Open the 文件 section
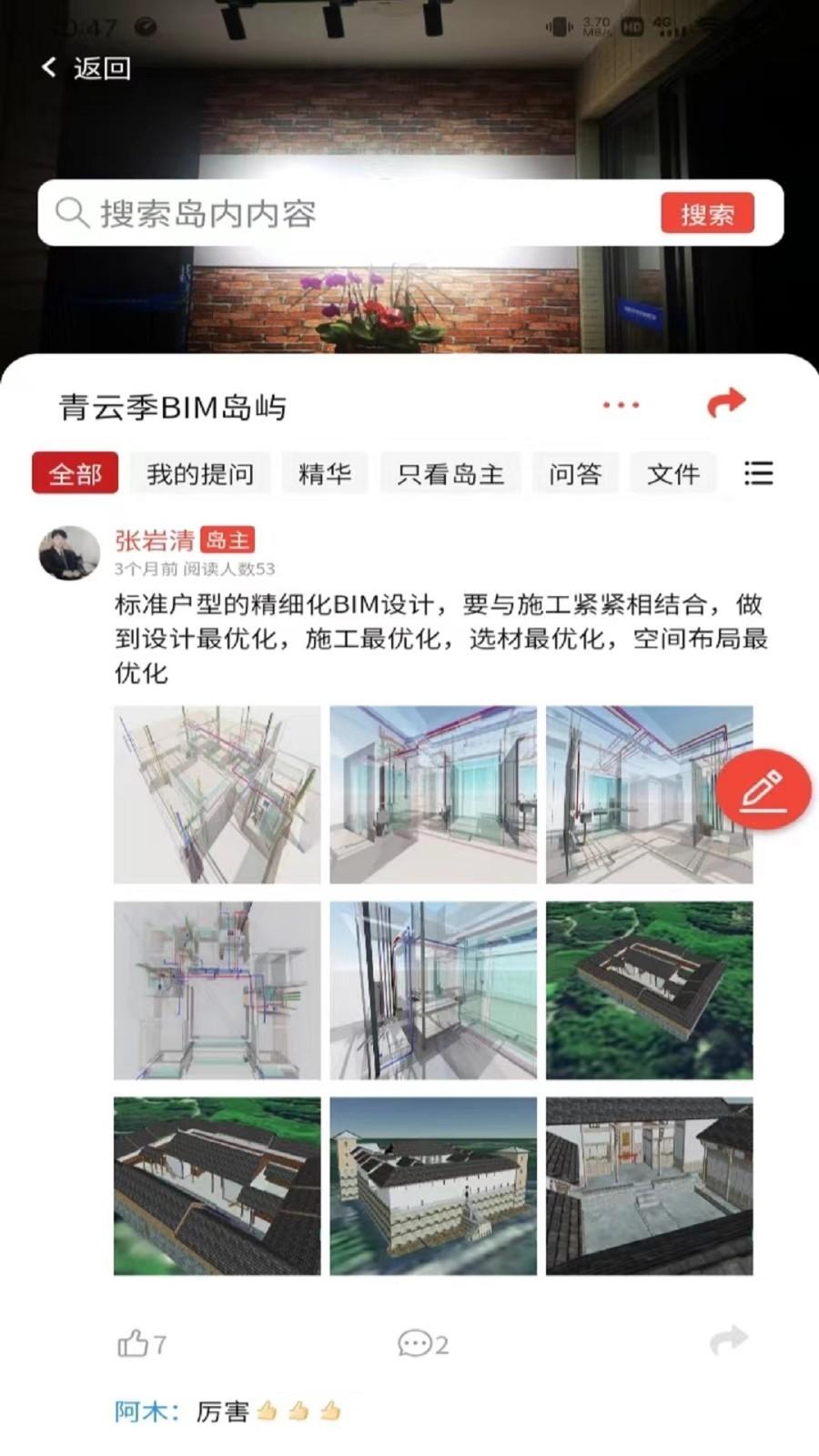The width and height of the screenshot is (819, 1456). 672,472
